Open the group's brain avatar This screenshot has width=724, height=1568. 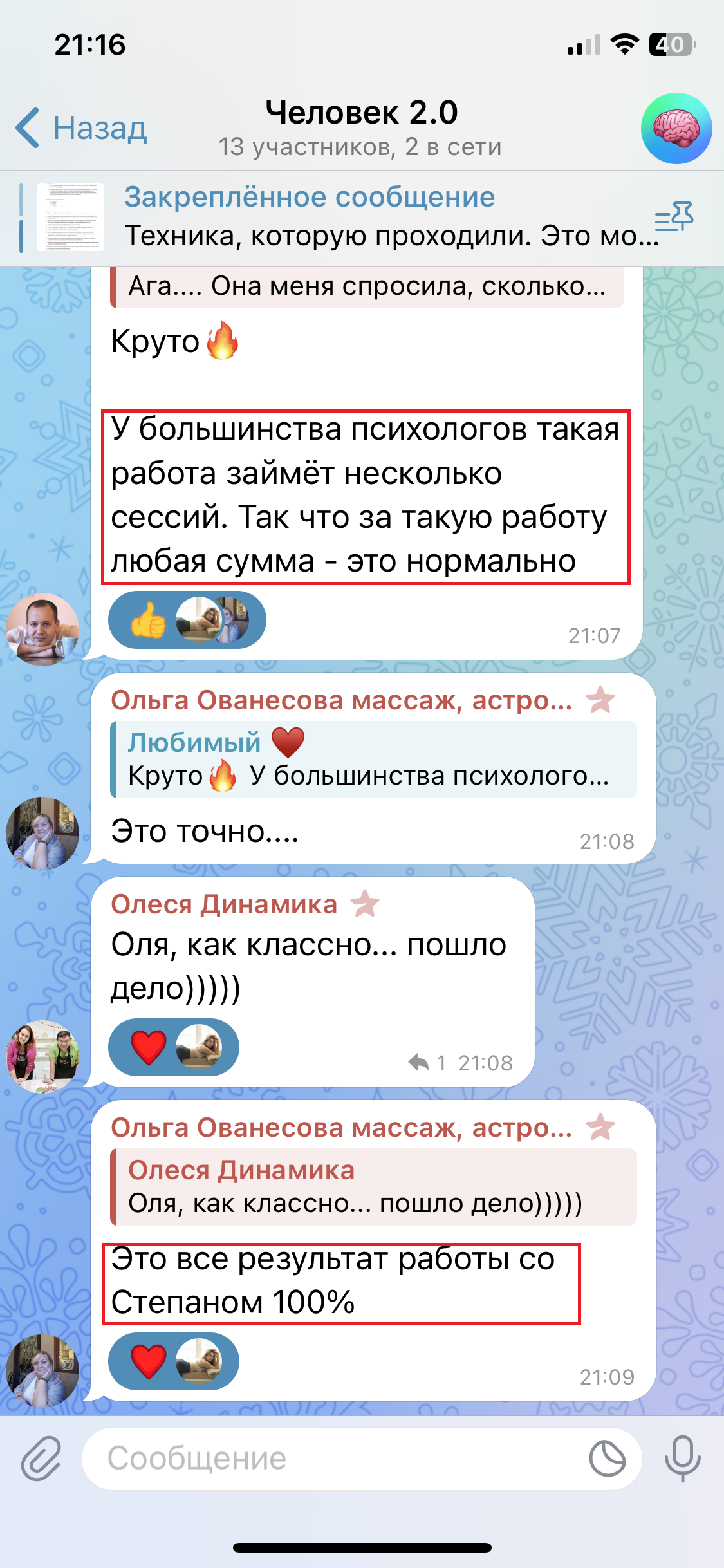676,128
